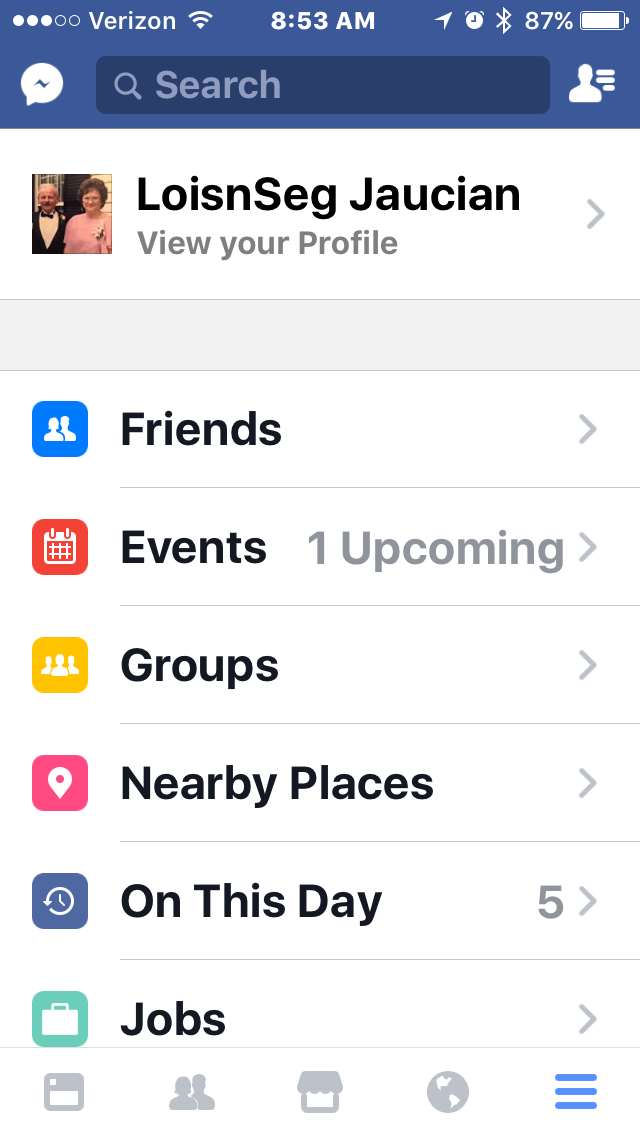
Task: Open Nearby Places
Action: click(320, 784)
